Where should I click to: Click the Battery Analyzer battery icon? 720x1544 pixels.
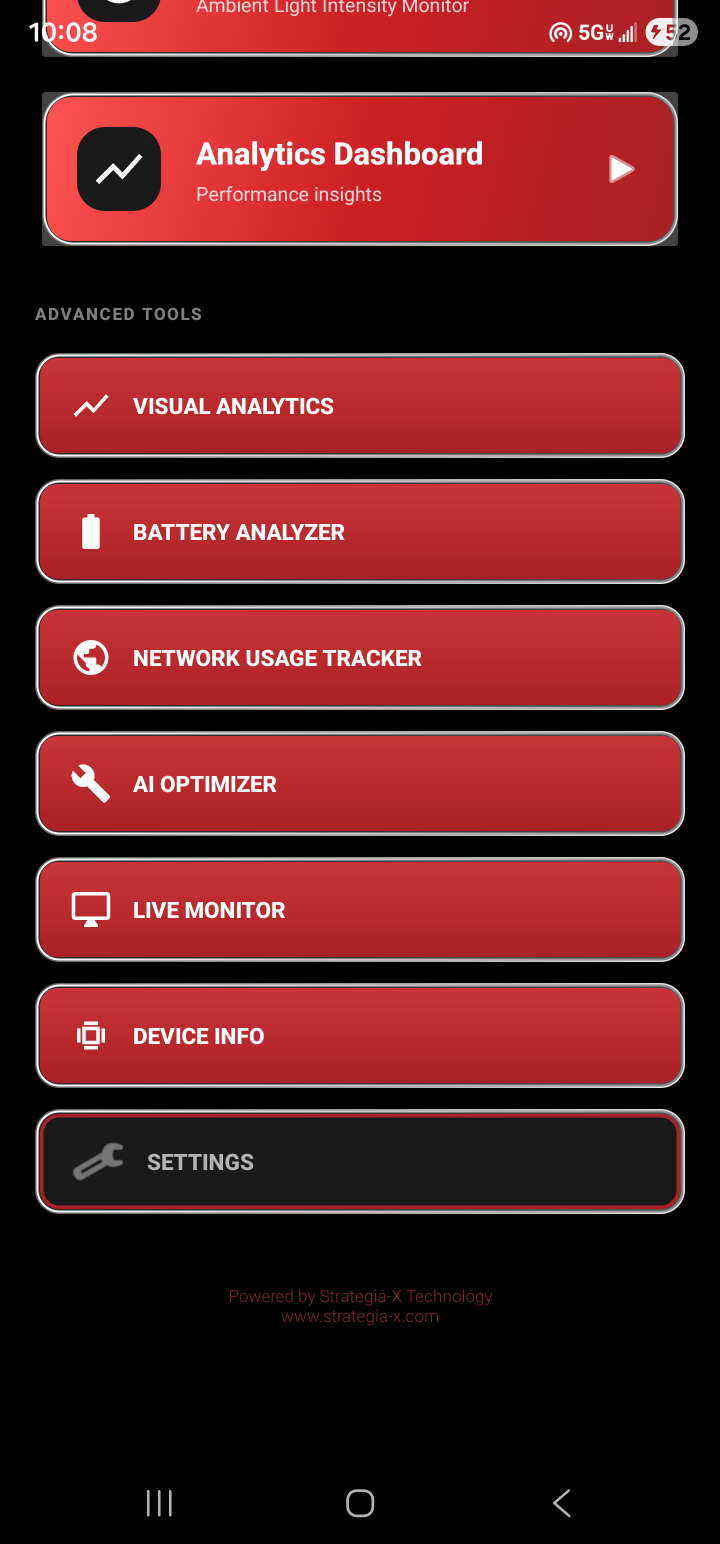[90, 531]
